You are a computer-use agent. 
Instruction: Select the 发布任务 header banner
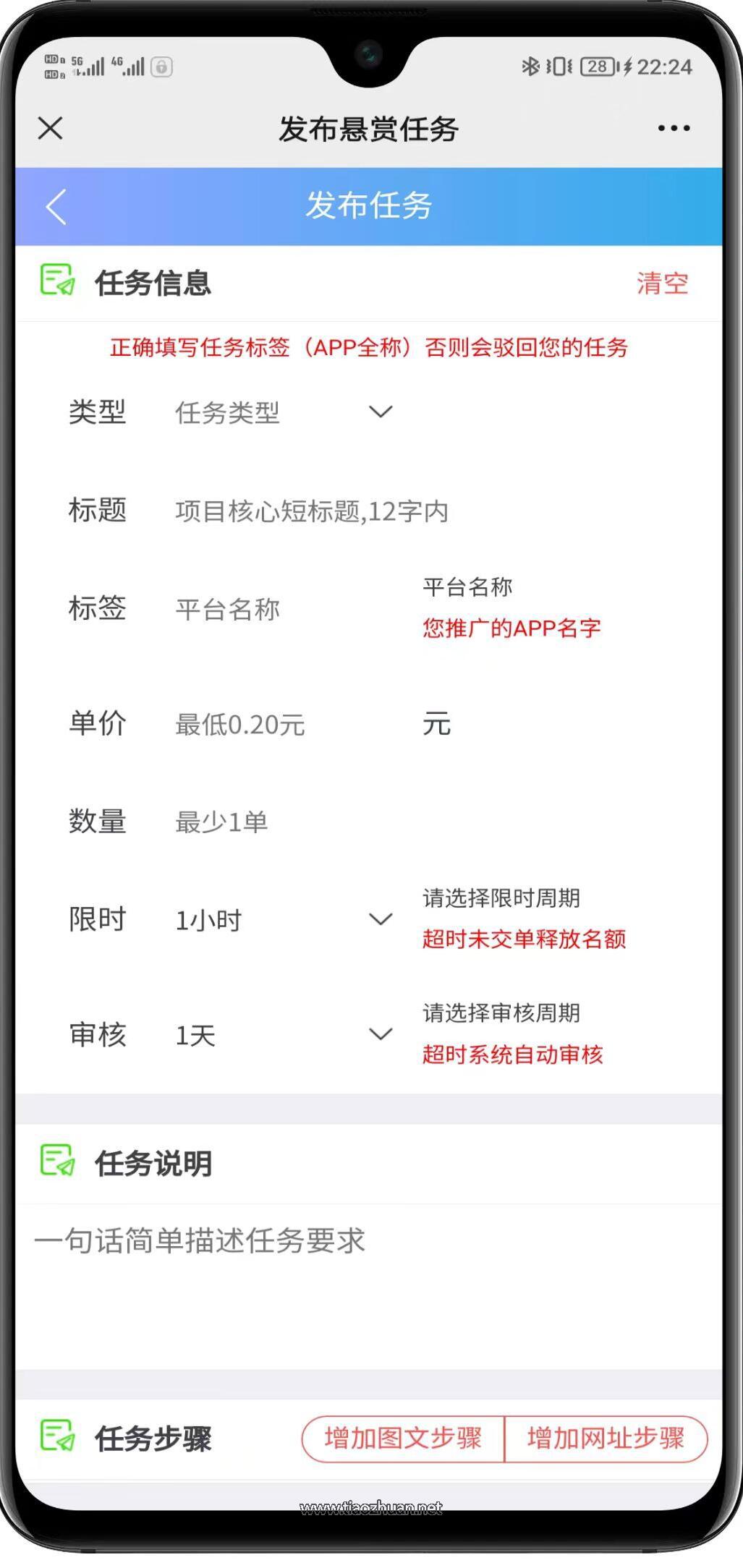pyautogui.click(x=370, y=206)
